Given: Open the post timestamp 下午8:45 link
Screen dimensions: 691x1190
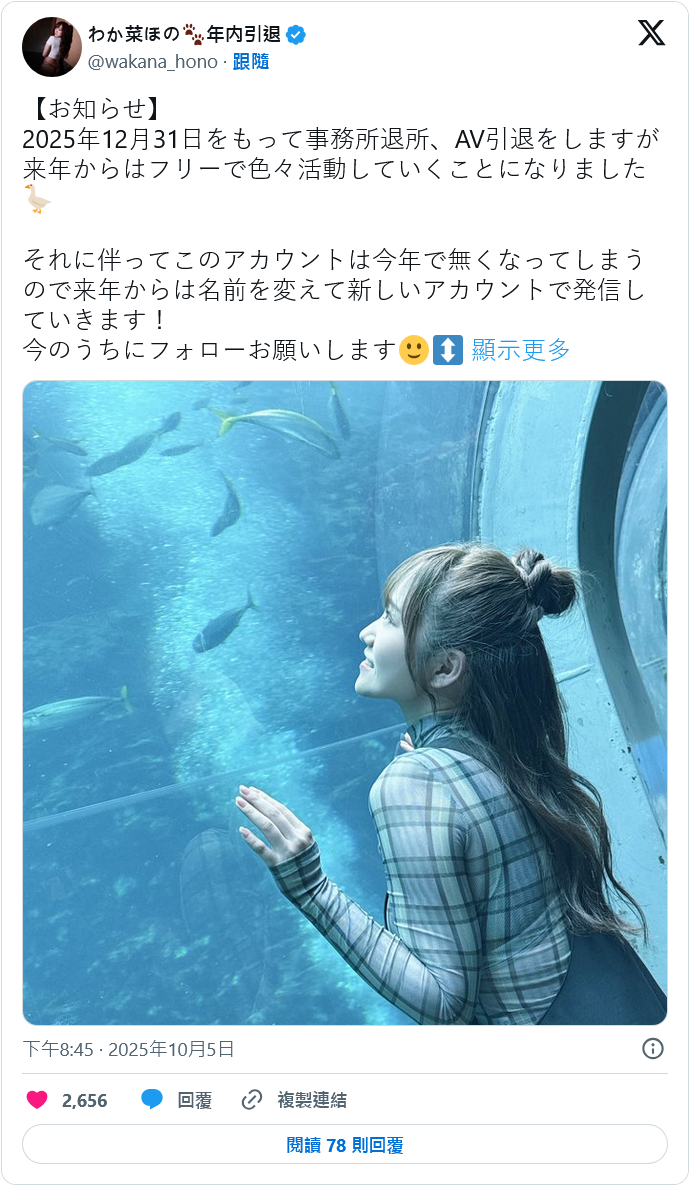Looking at the screenshot, I should [x=129, y=1049].
